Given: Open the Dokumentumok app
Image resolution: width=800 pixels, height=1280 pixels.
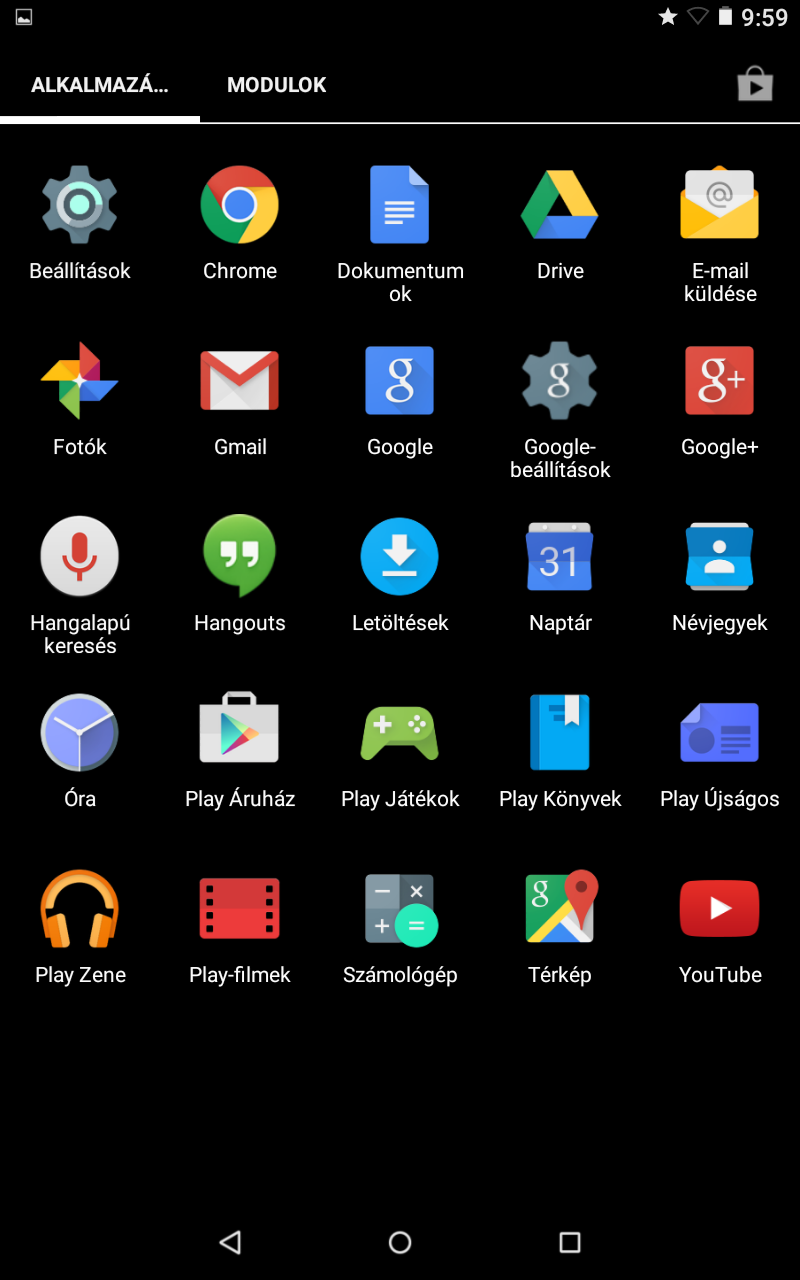Looking at the screenshot, I should (400, 205).
